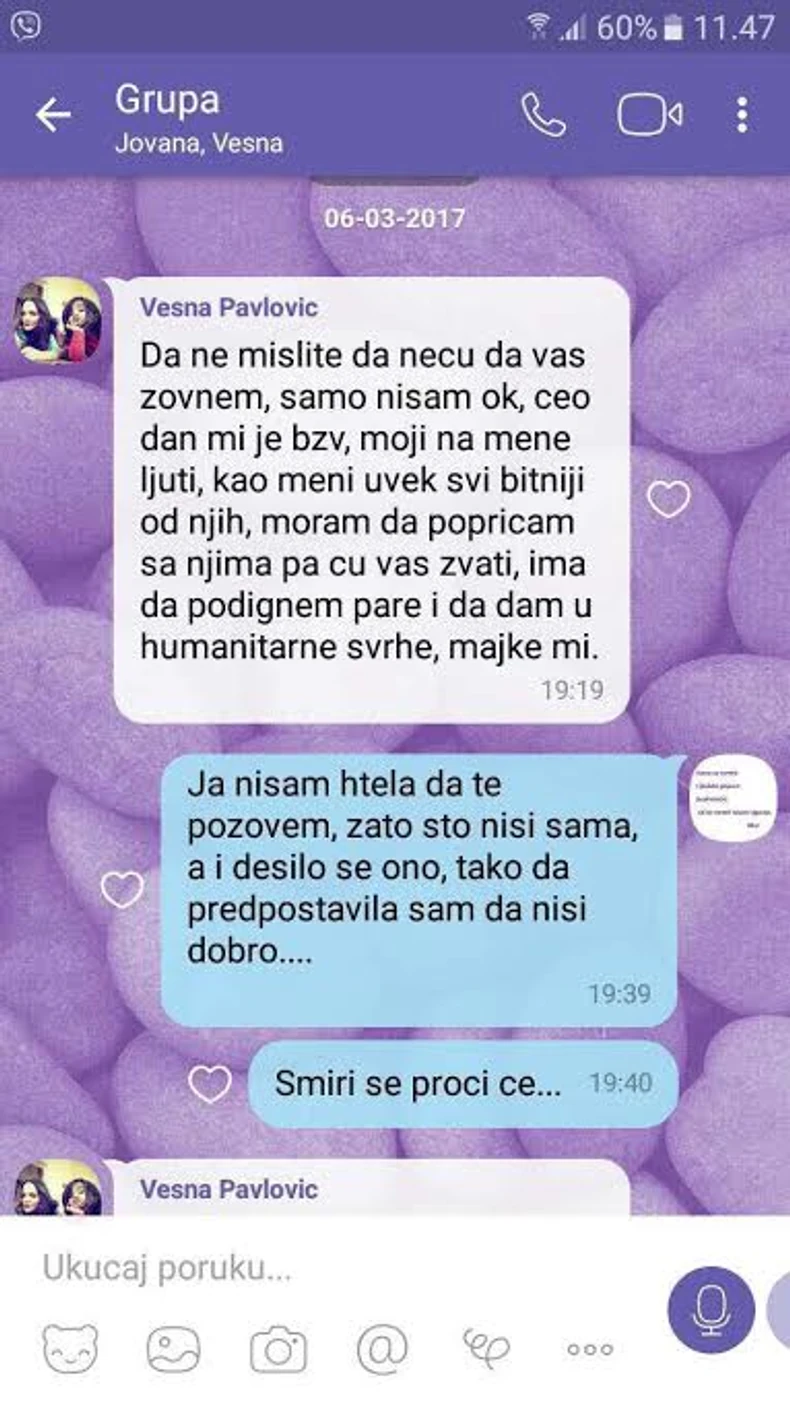Start a video call with the group

[649, 116]
